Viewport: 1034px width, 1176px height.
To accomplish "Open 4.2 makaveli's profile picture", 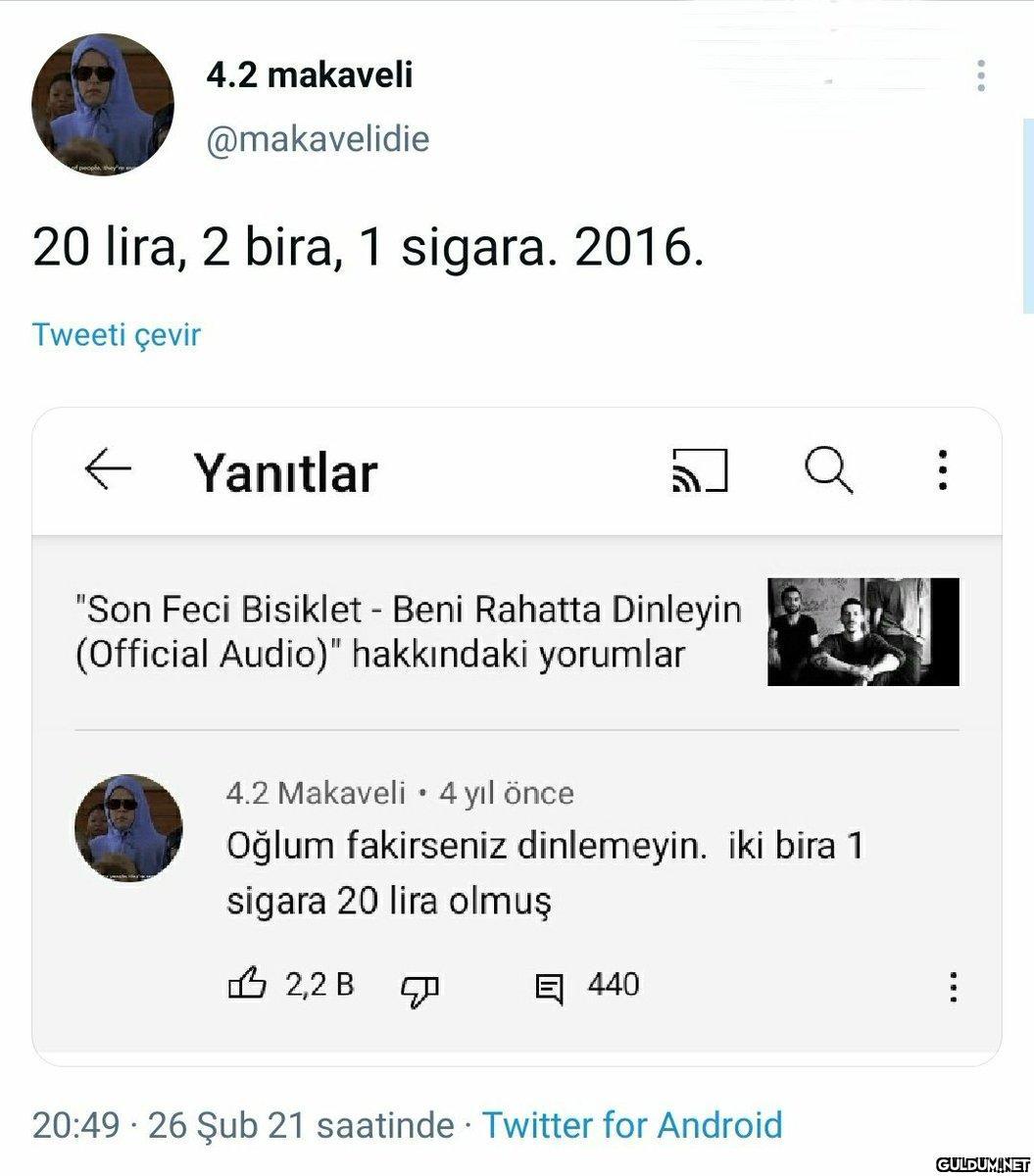I will [103, 105].
